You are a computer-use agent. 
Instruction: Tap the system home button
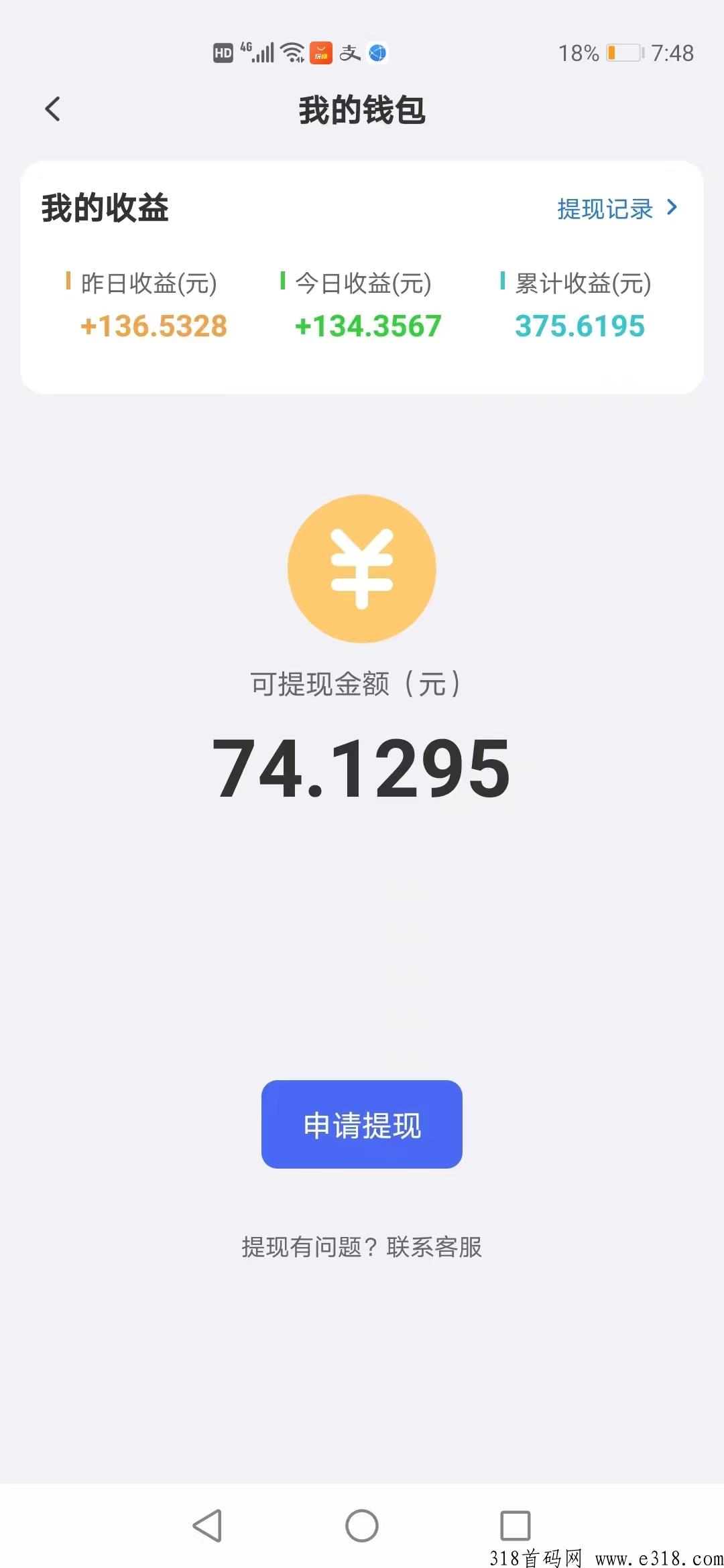point(362,1526)
